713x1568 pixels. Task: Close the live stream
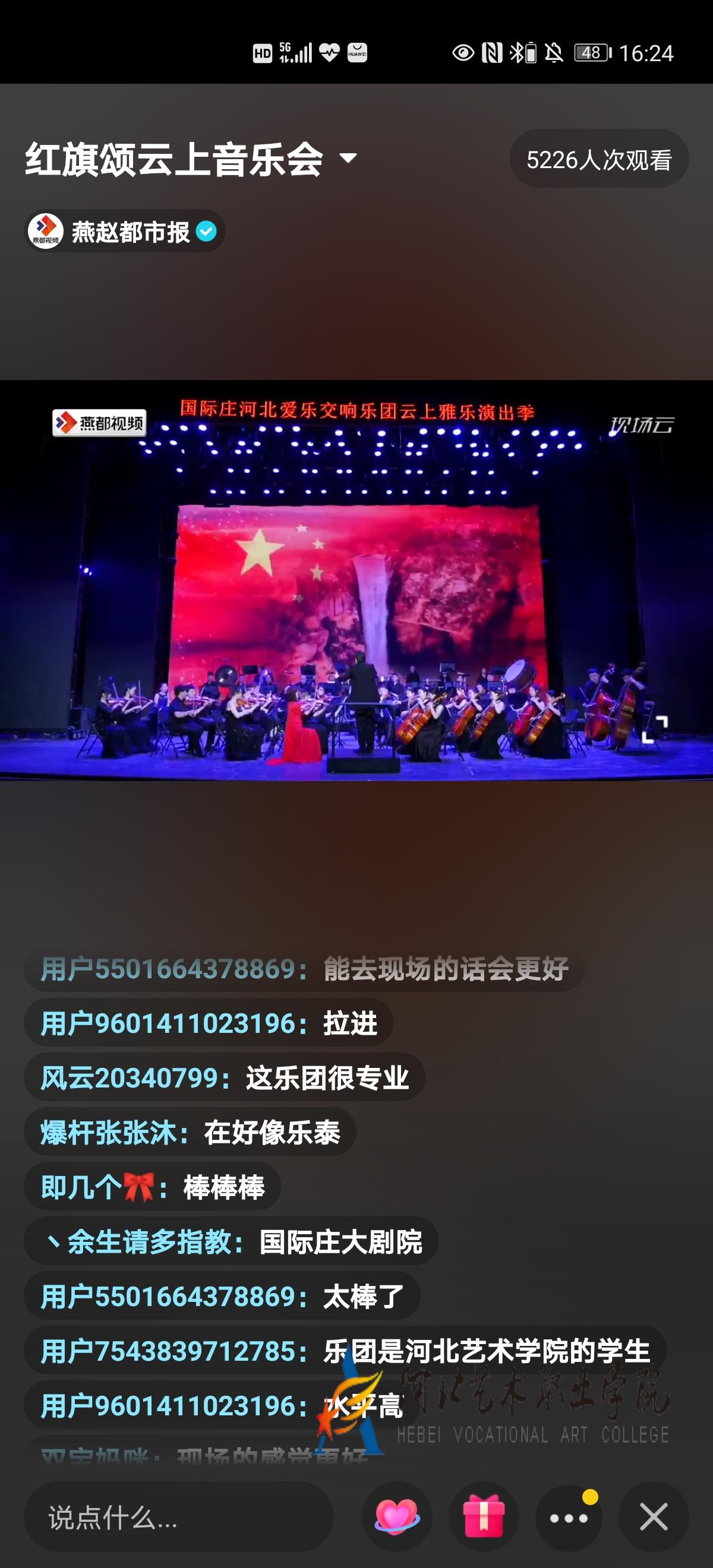(x=654, y=1518)
